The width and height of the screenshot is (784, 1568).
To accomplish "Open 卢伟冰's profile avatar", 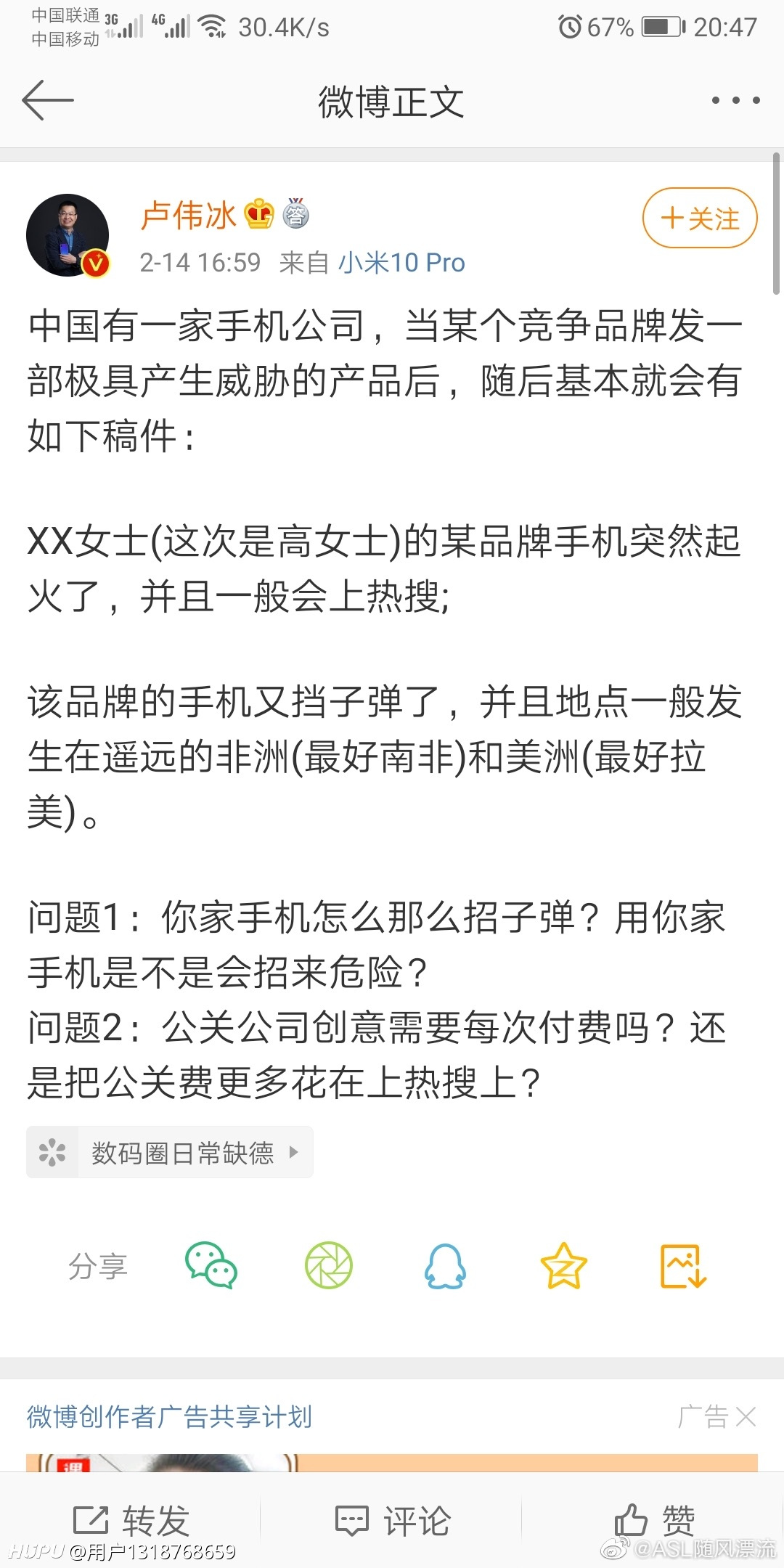I will (68, 235).
